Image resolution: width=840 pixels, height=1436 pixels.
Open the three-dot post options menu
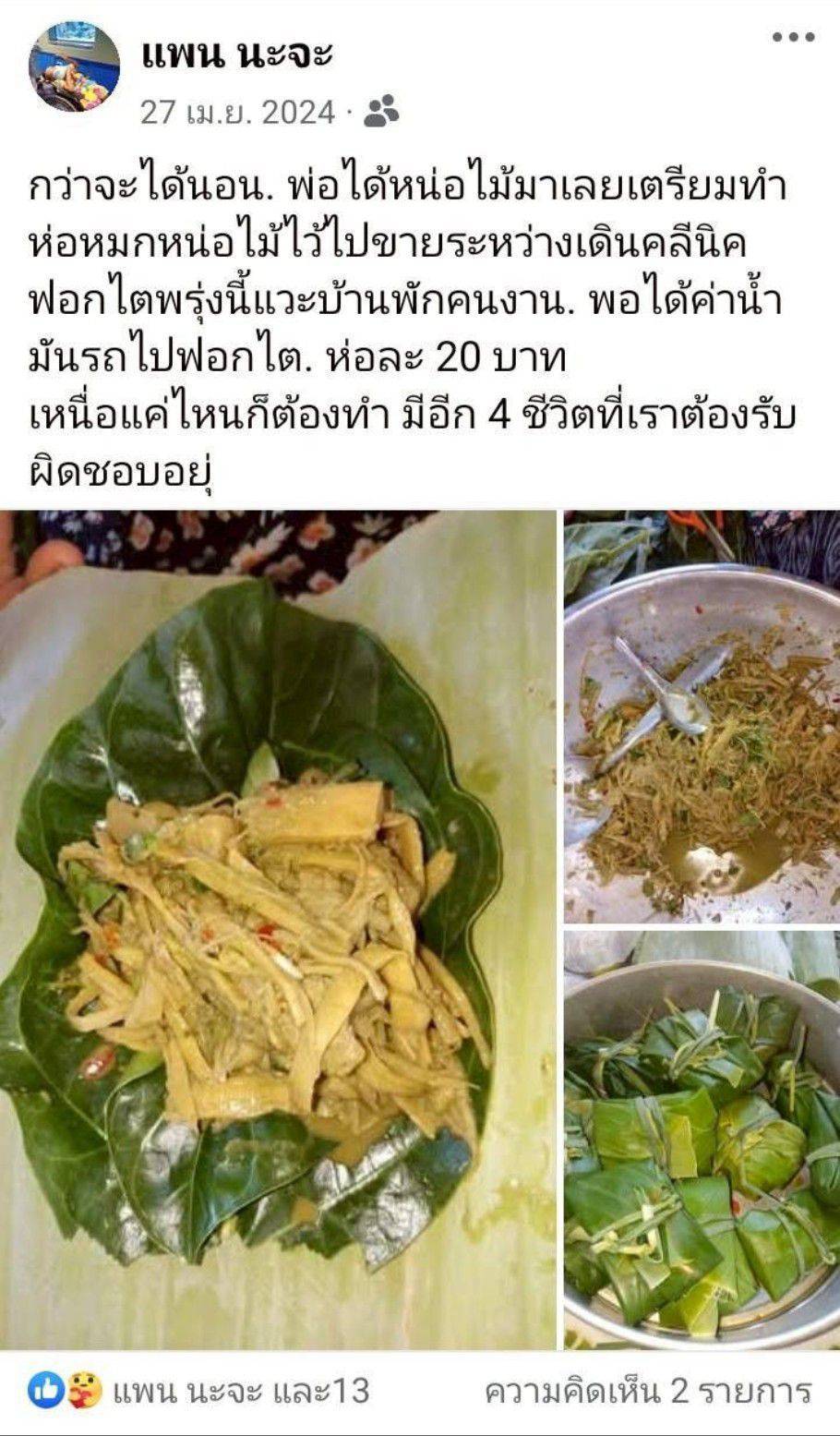793,38
